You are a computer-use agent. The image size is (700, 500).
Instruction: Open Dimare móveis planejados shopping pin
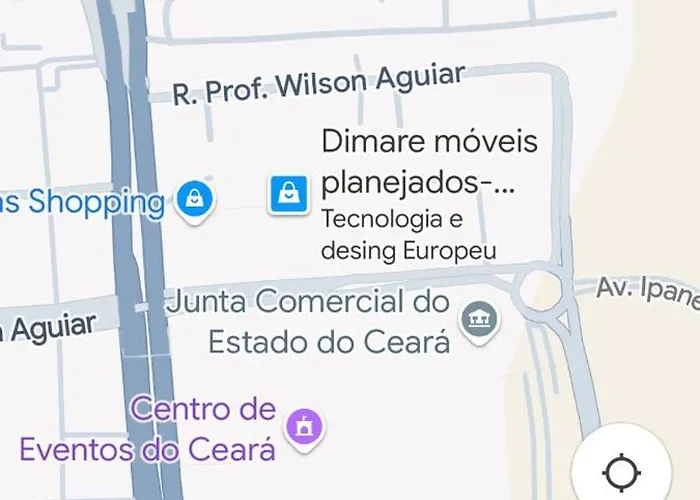pos(289,194)
